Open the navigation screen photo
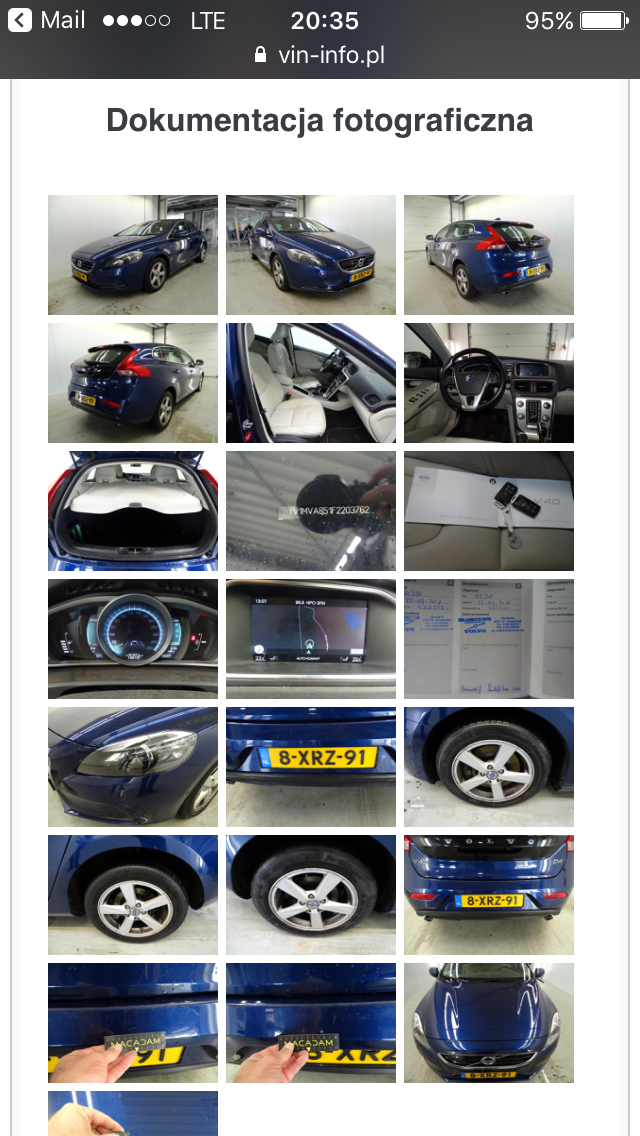The height and width of the screenshot is (1136, 640). point(311,639)
